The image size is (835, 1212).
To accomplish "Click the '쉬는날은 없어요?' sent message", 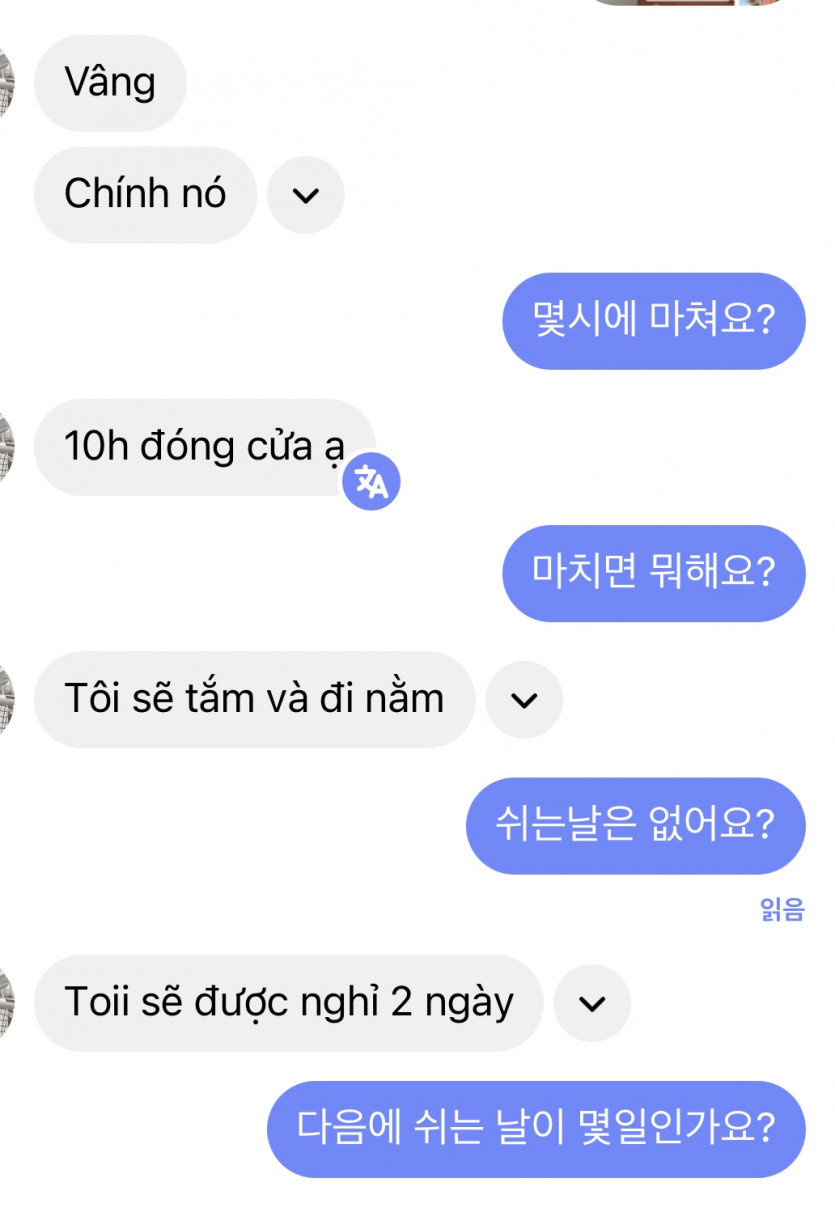I will 637,825.
